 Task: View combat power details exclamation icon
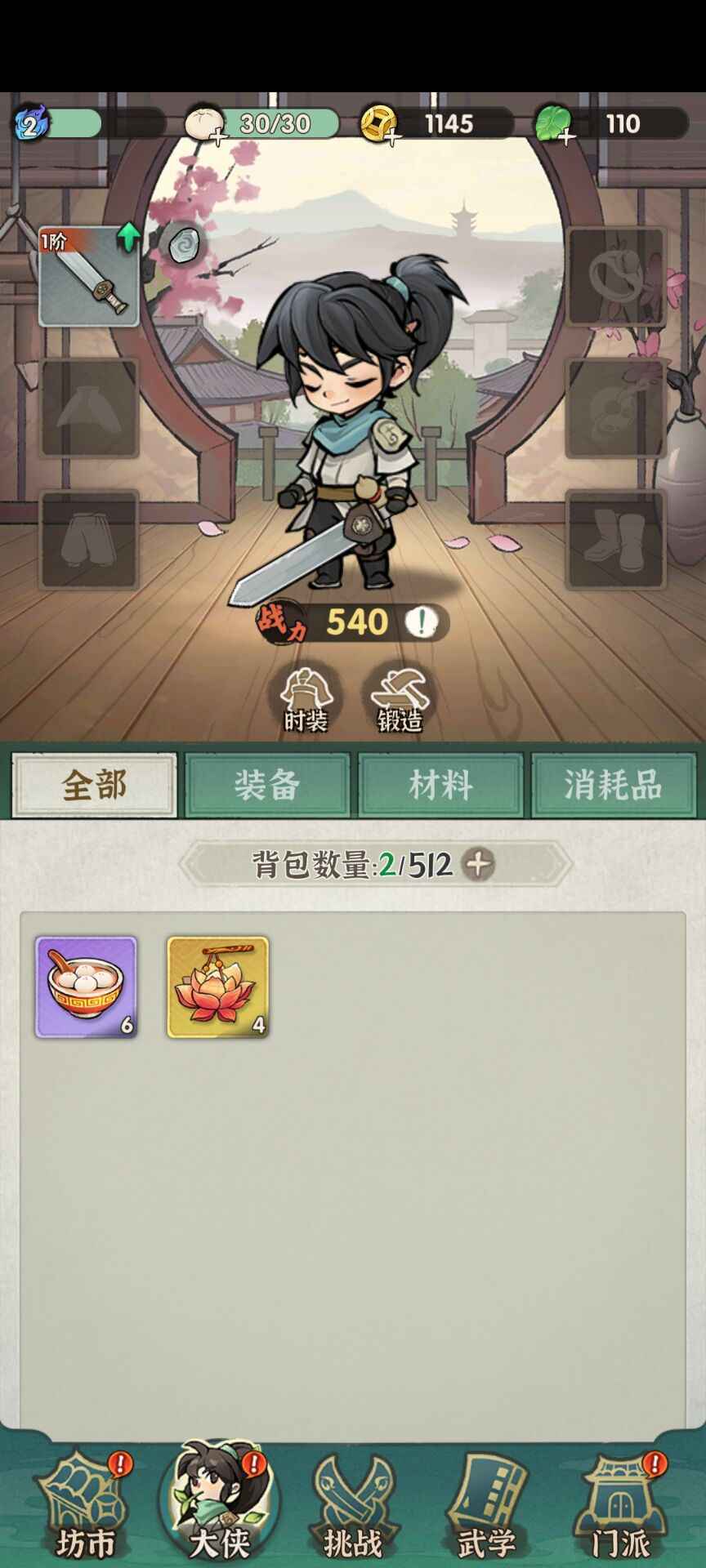(x=421, y=622)
